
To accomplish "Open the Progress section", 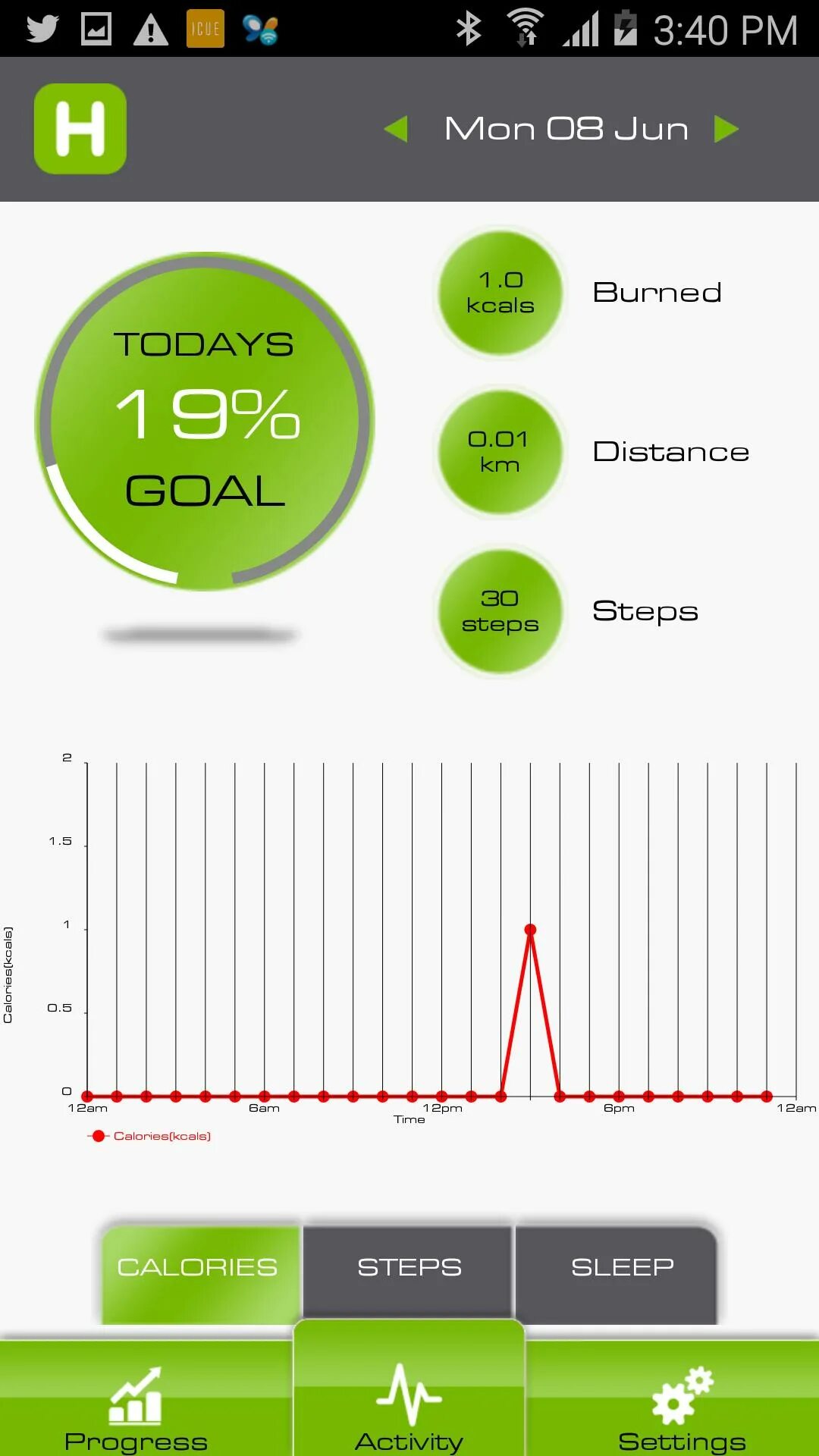I will tap(136, 1407).
